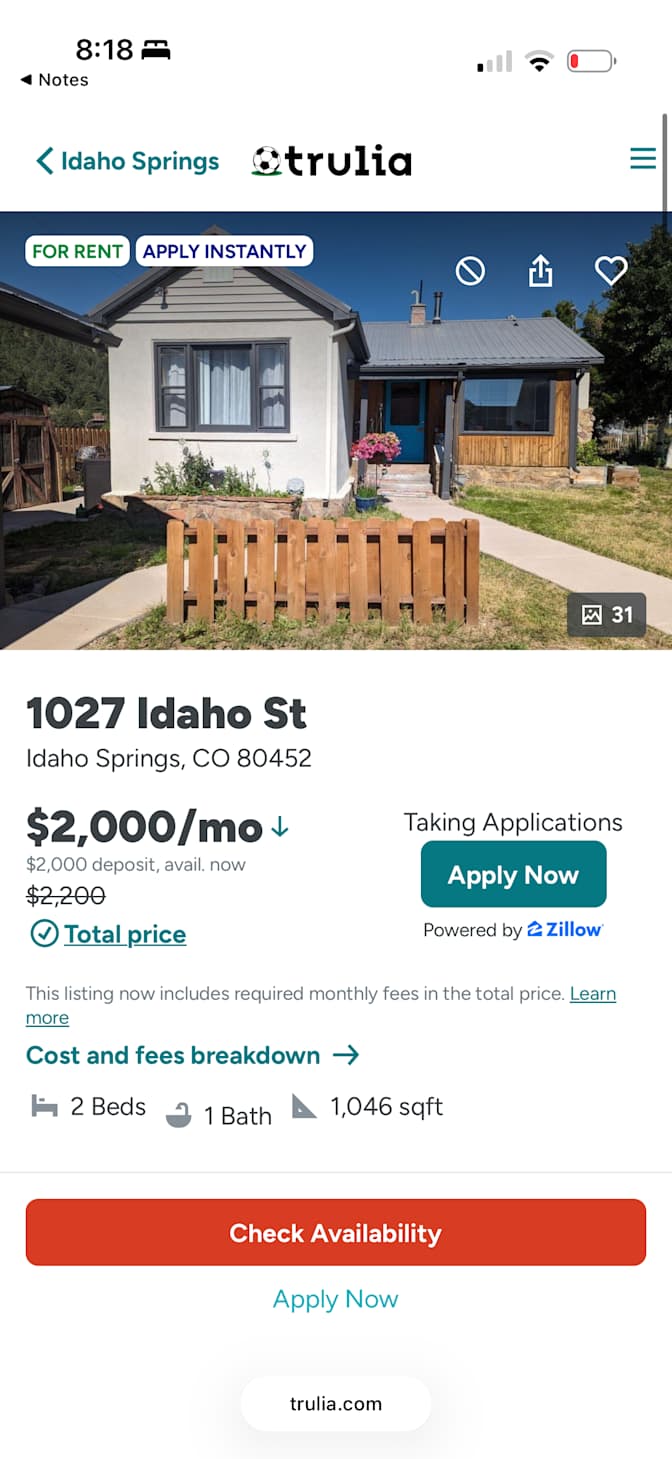This screenshot has width=672, height=1459.
Task: Open the 31 photos gallery
Action: (607, 615)
